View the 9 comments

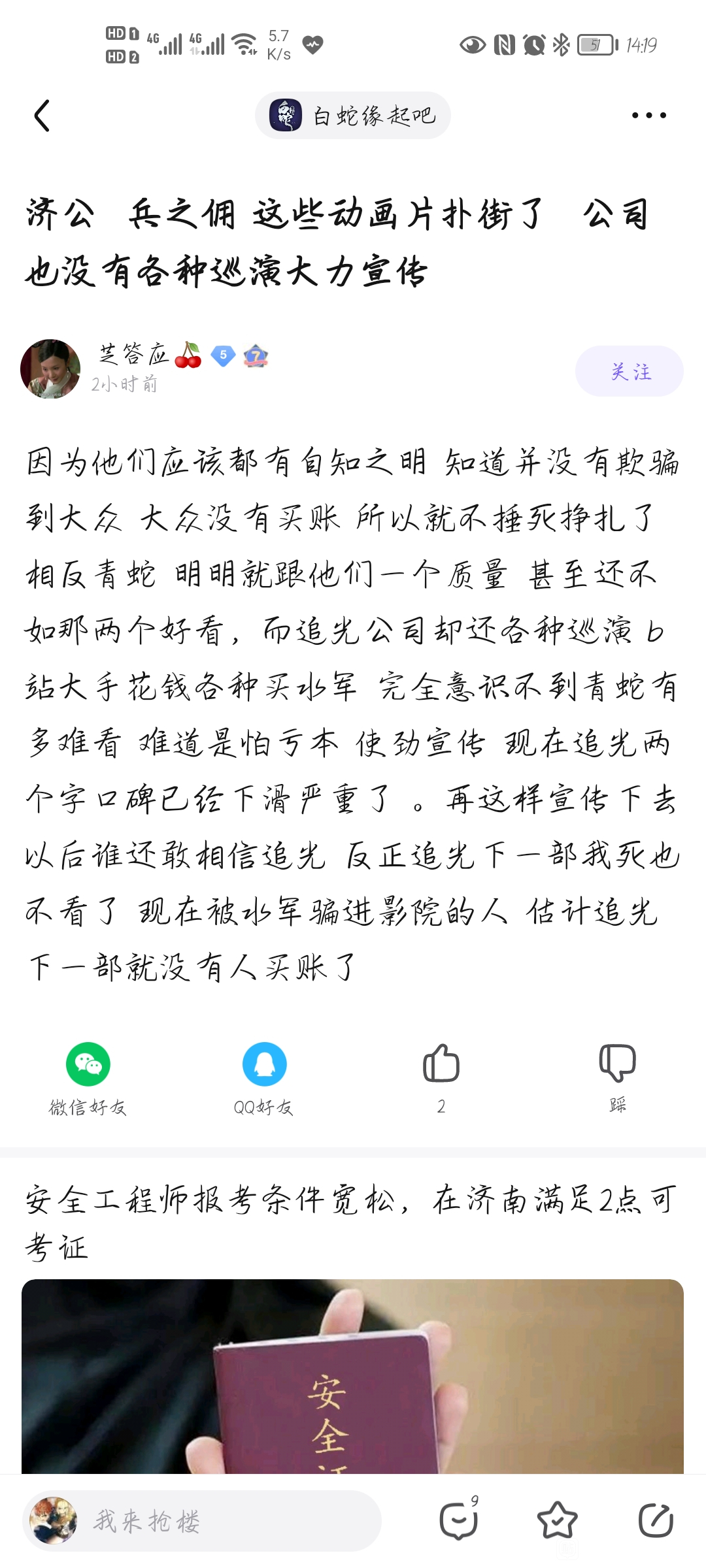(x=459, y=1520)
